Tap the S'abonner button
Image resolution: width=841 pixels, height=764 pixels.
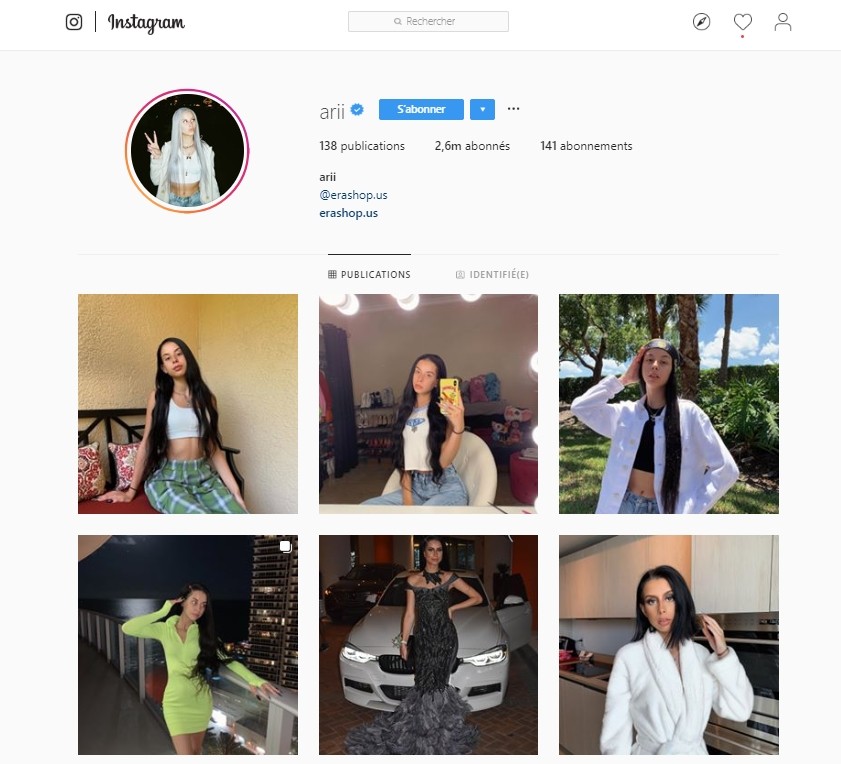pyautogui.click(x=421, y=109)
